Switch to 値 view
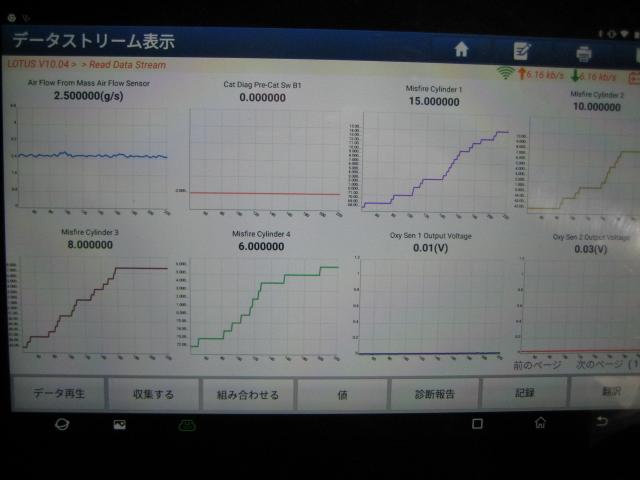 pos(342,394)
